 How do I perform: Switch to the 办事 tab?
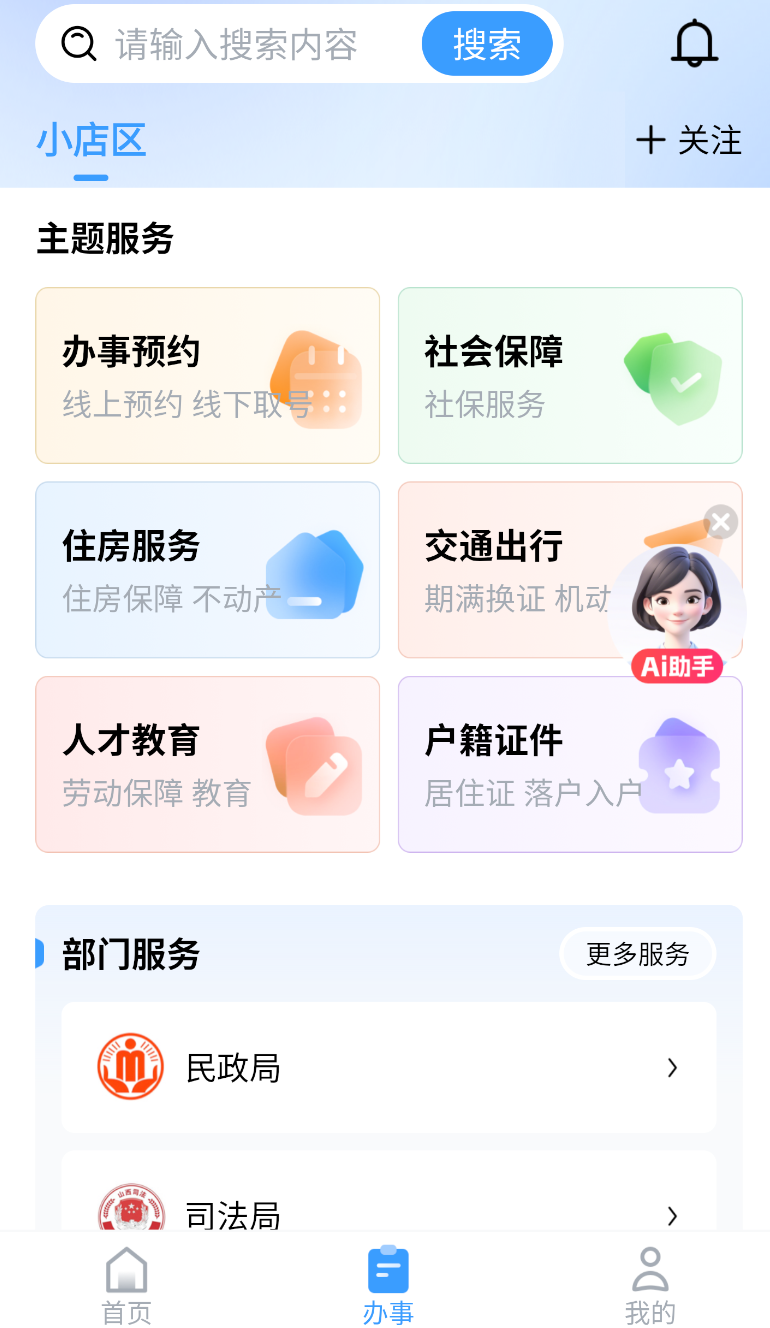(388, 1285)
